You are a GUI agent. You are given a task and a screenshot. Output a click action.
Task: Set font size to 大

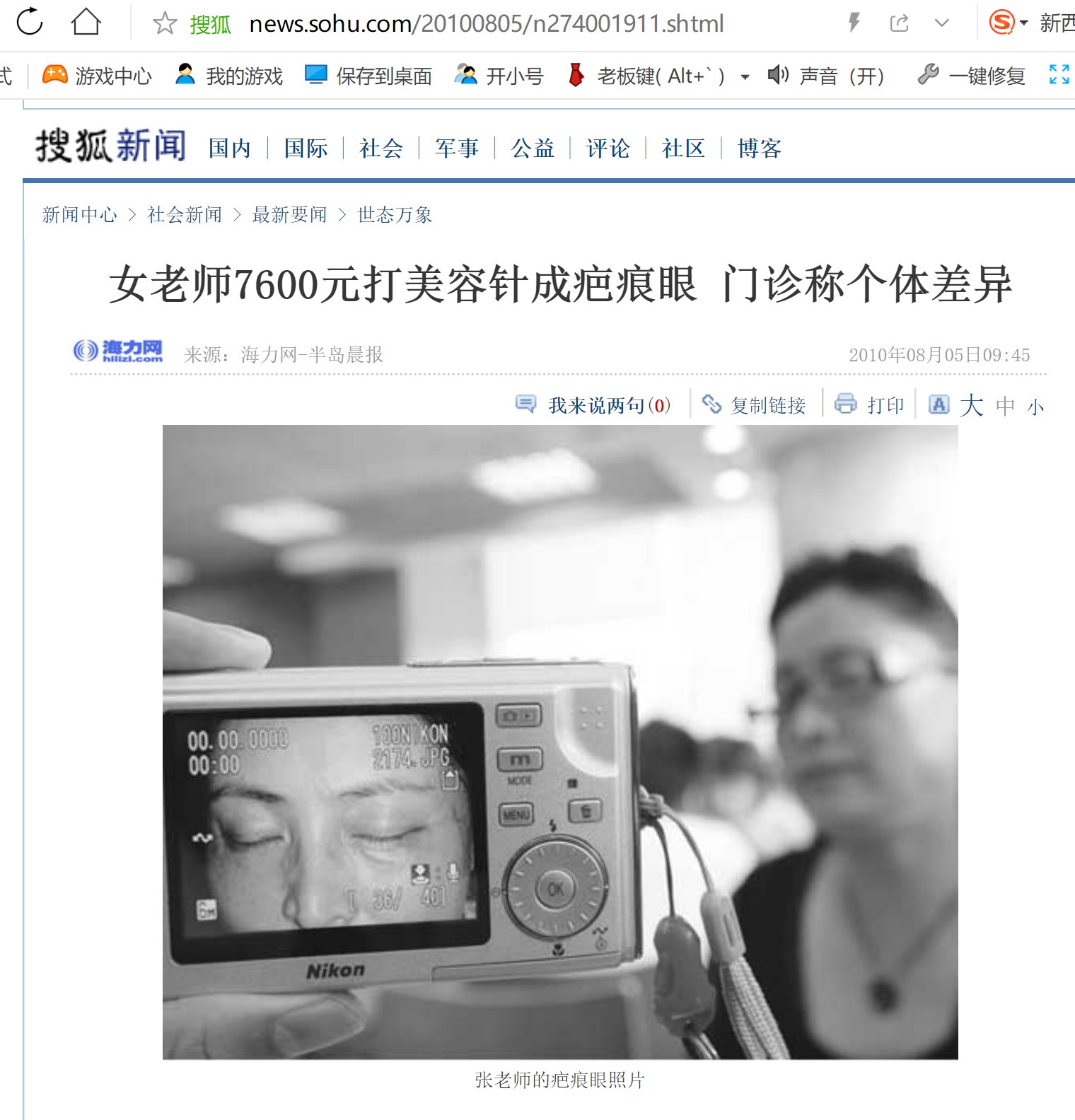[972, 405]
